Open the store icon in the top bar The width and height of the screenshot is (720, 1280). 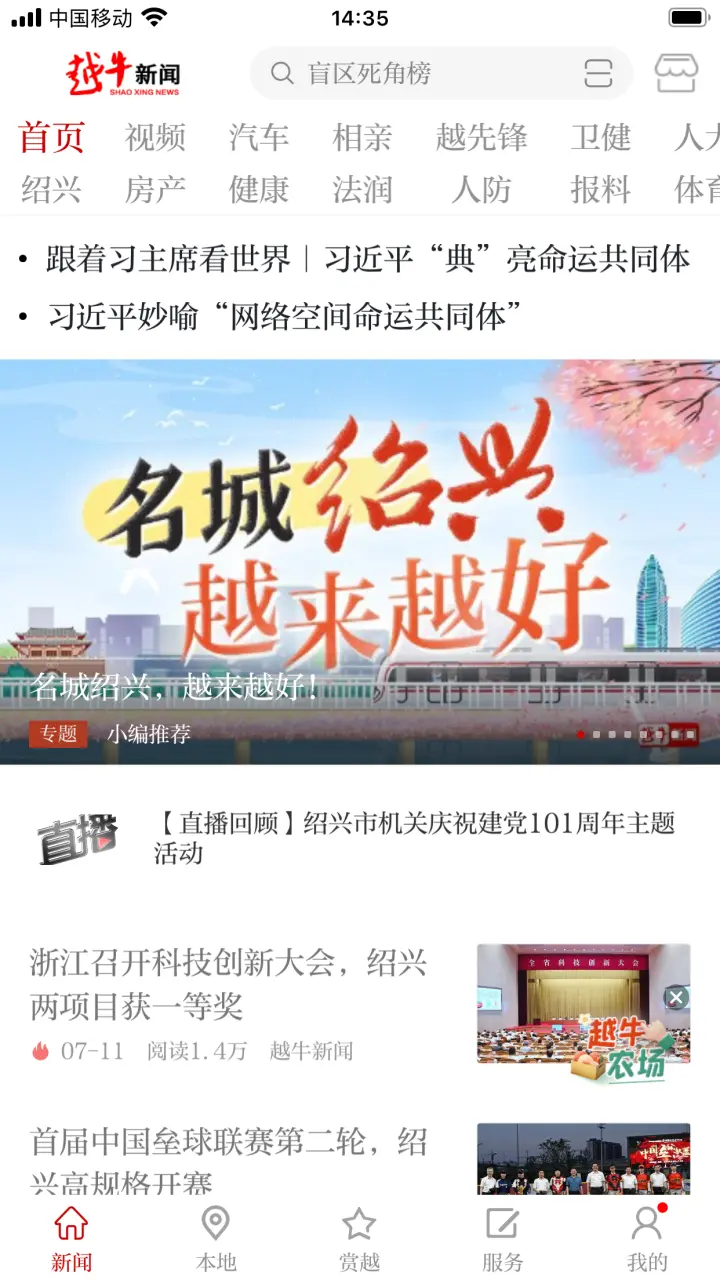[675, 74]
